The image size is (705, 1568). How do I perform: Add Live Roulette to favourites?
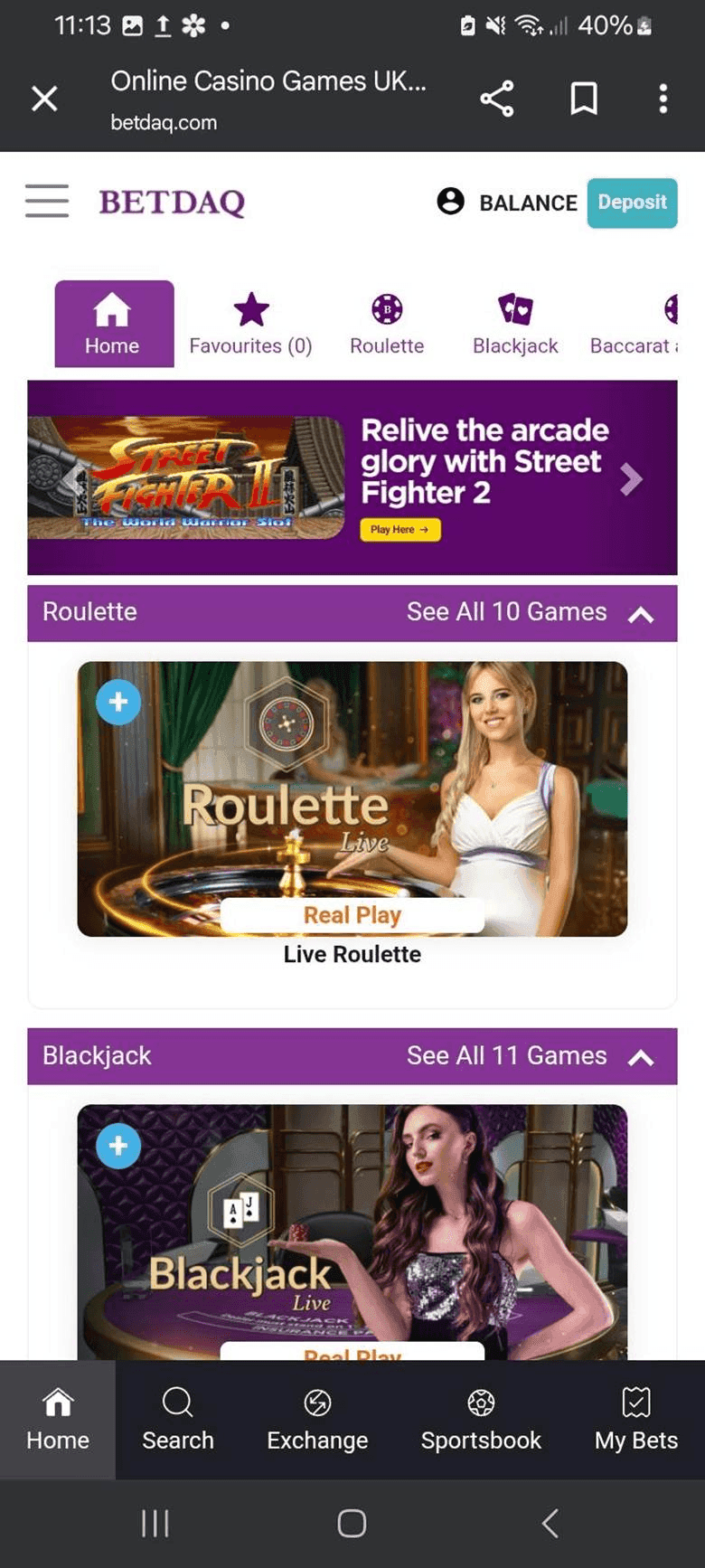[x=118, y=703]
